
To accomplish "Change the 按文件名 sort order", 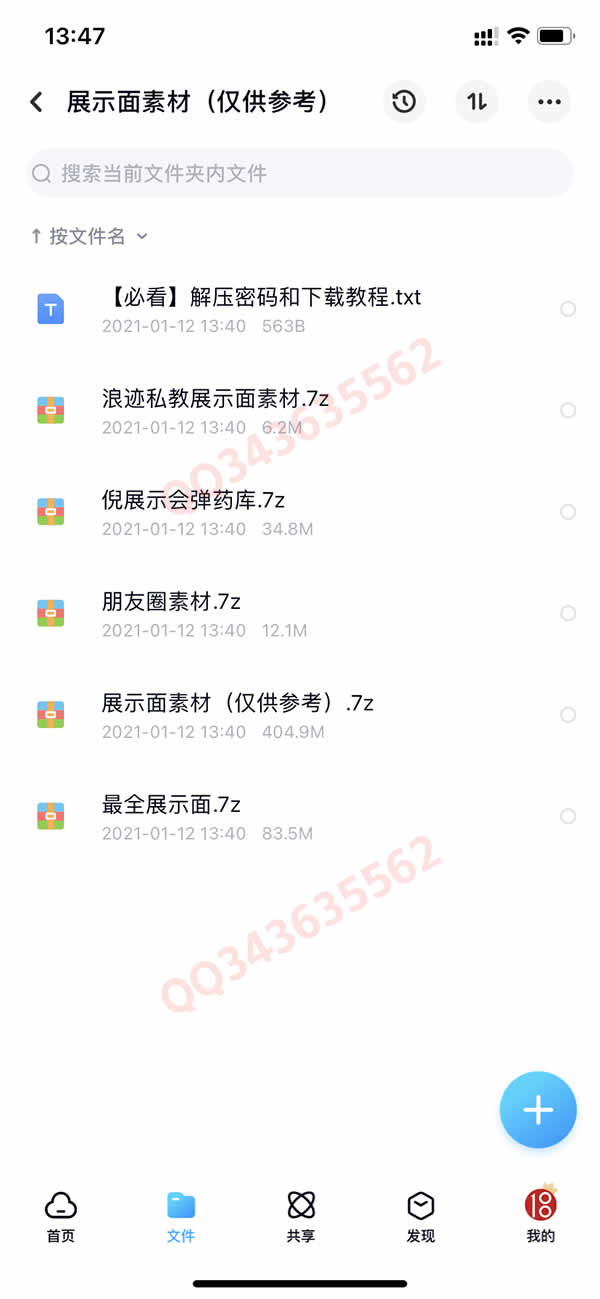I will click(89, 236).
